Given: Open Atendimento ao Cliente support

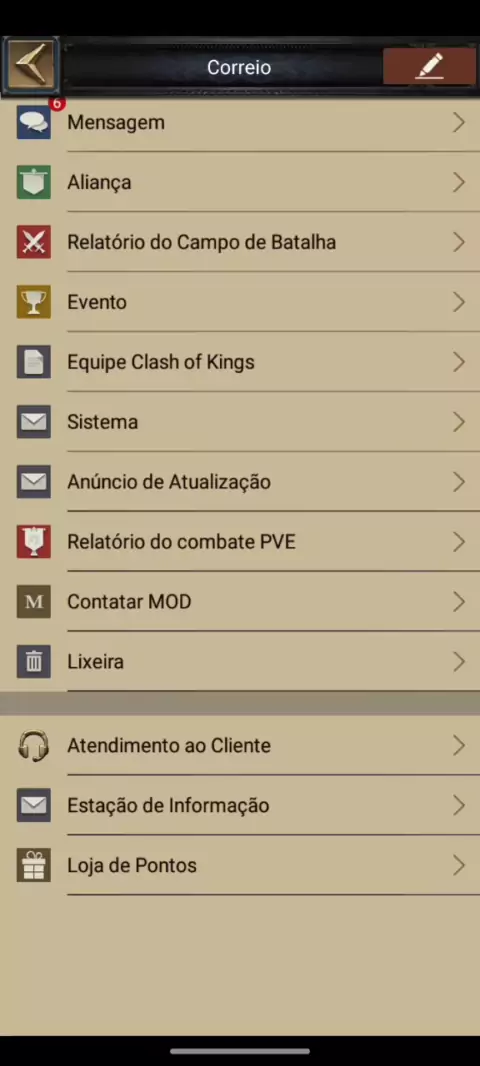Looking at the screenshot, I should coord(240,746).
